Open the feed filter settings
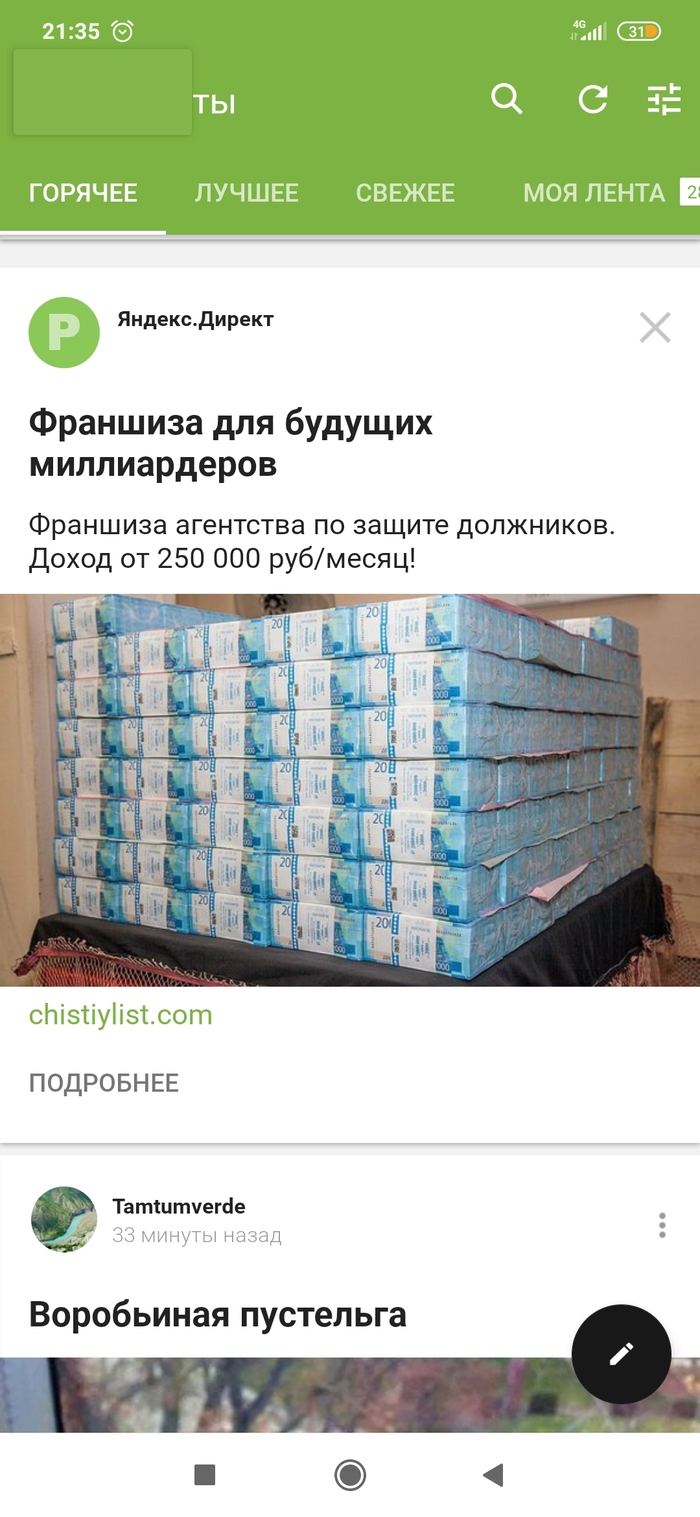Image resolution: width=700 pixels, height=1517 pixels. click(x=664, y=99)
